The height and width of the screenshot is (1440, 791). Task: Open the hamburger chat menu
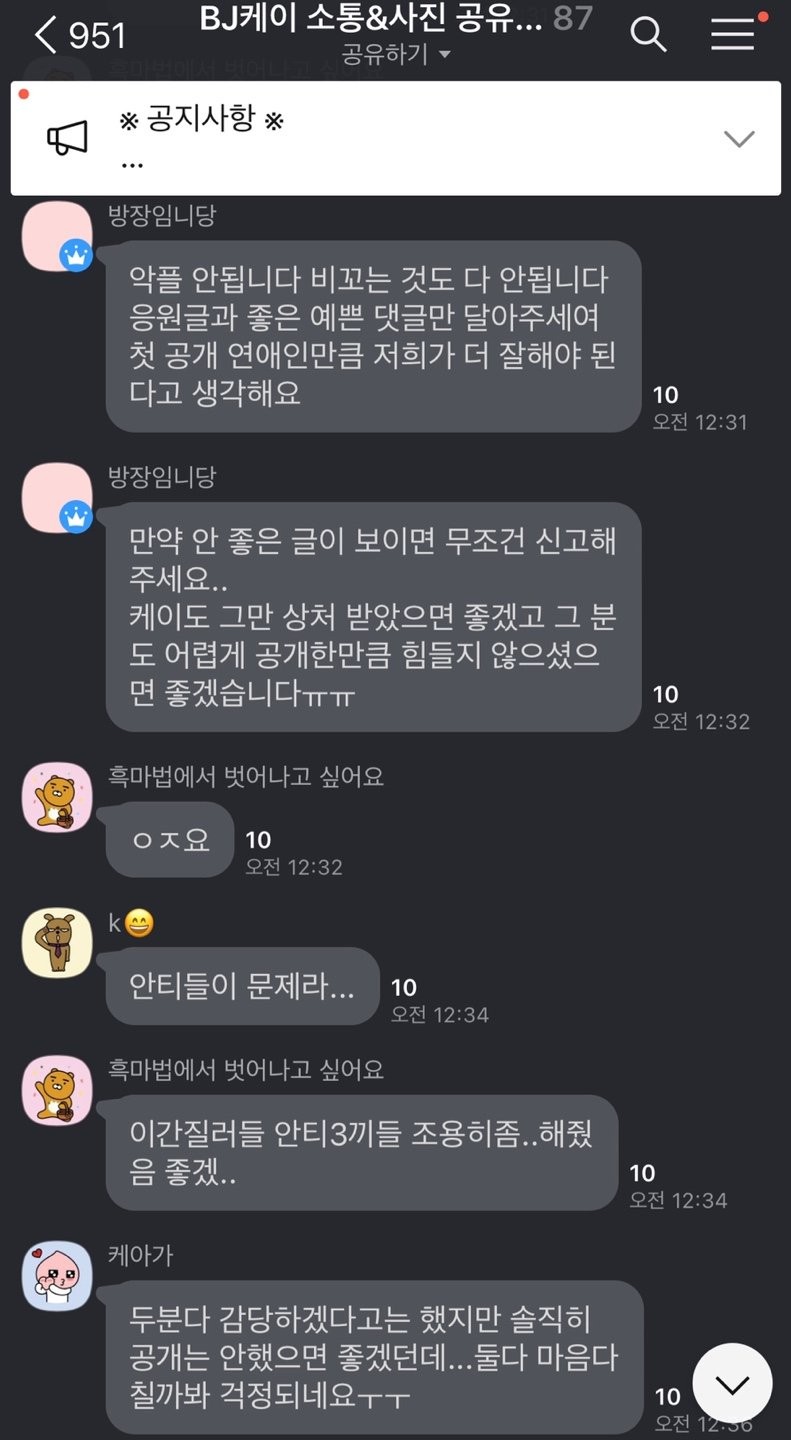tap(733, 35)
